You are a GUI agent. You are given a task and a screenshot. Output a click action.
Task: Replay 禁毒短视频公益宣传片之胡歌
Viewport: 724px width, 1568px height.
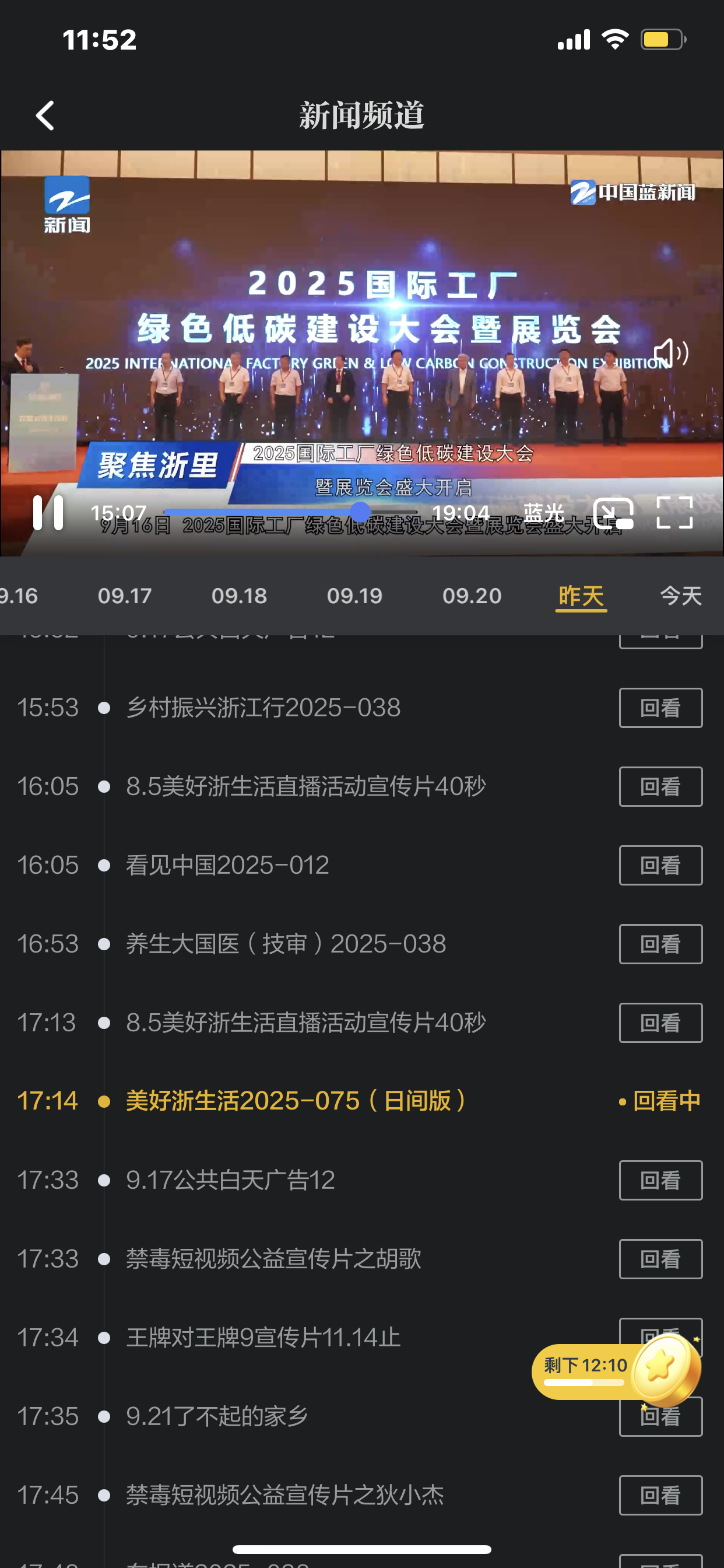click(660, 1259)
